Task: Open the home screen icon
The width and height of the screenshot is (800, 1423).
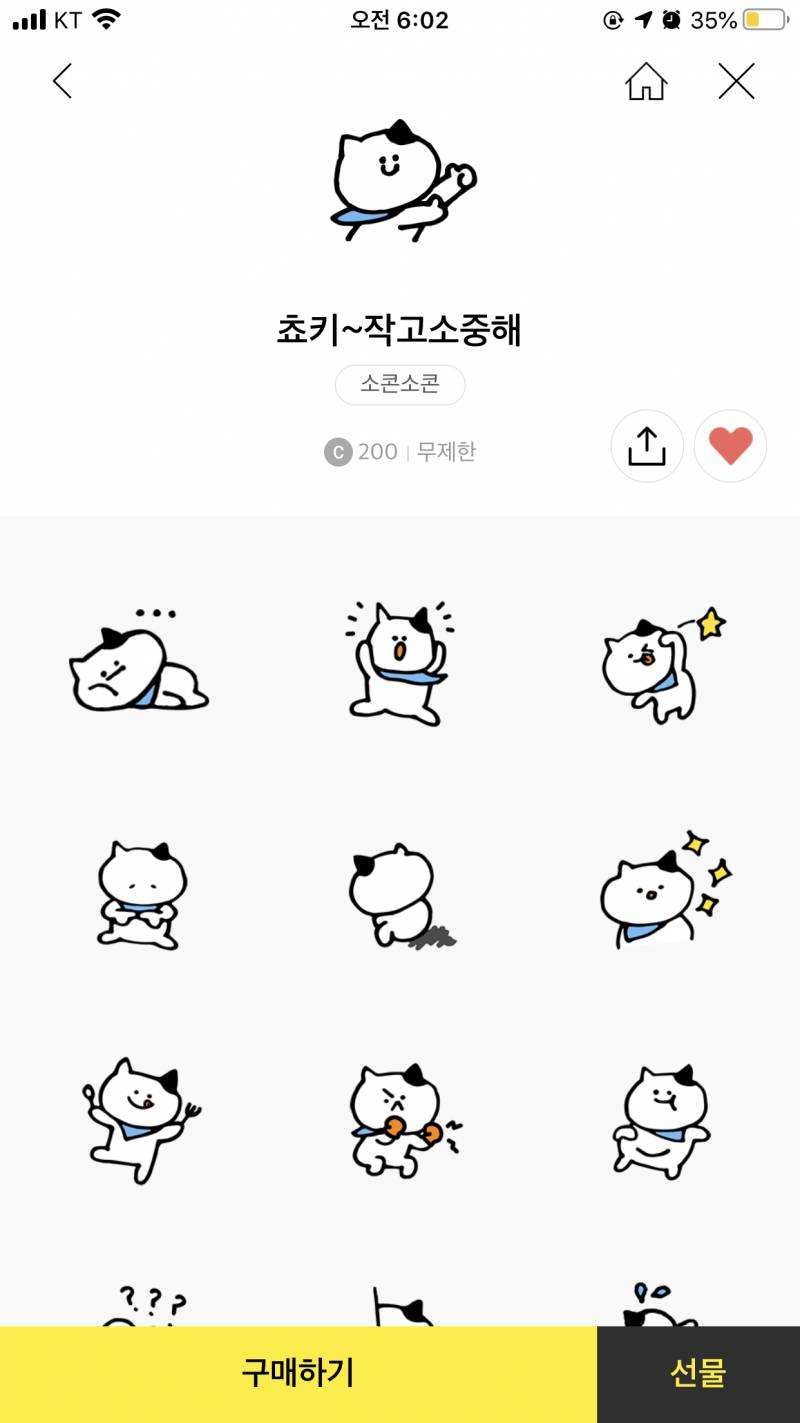Action: 646,83
